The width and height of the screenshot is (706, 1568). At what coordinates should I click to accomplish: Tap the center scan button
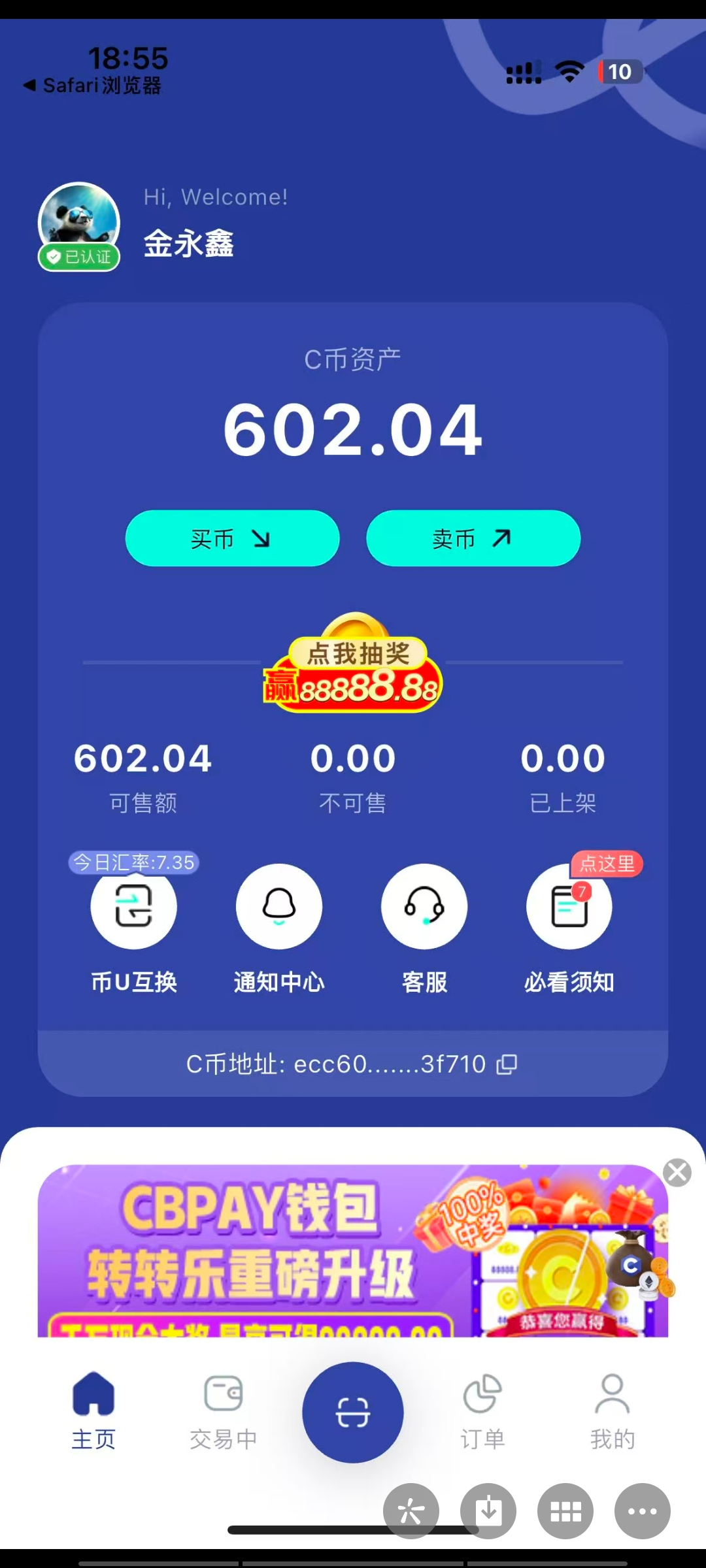click(x=353, y=1412)
